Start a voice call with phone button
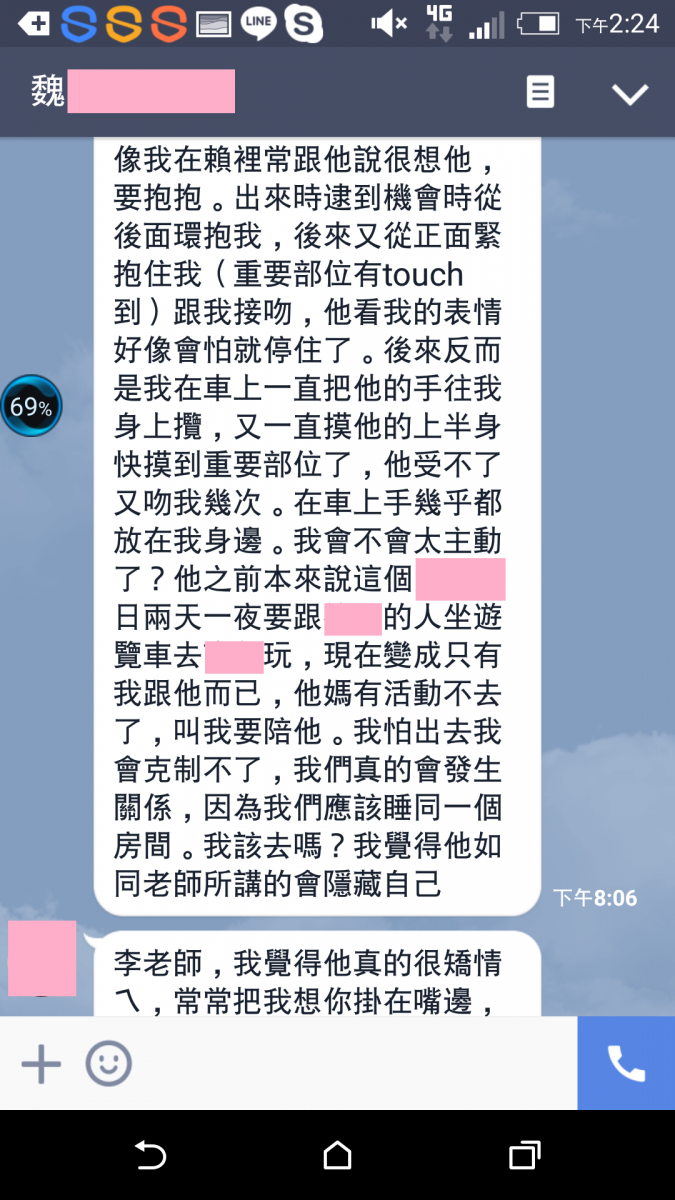The width and height of the screenshot is (675, 1200). click(x=626, y=1063)
